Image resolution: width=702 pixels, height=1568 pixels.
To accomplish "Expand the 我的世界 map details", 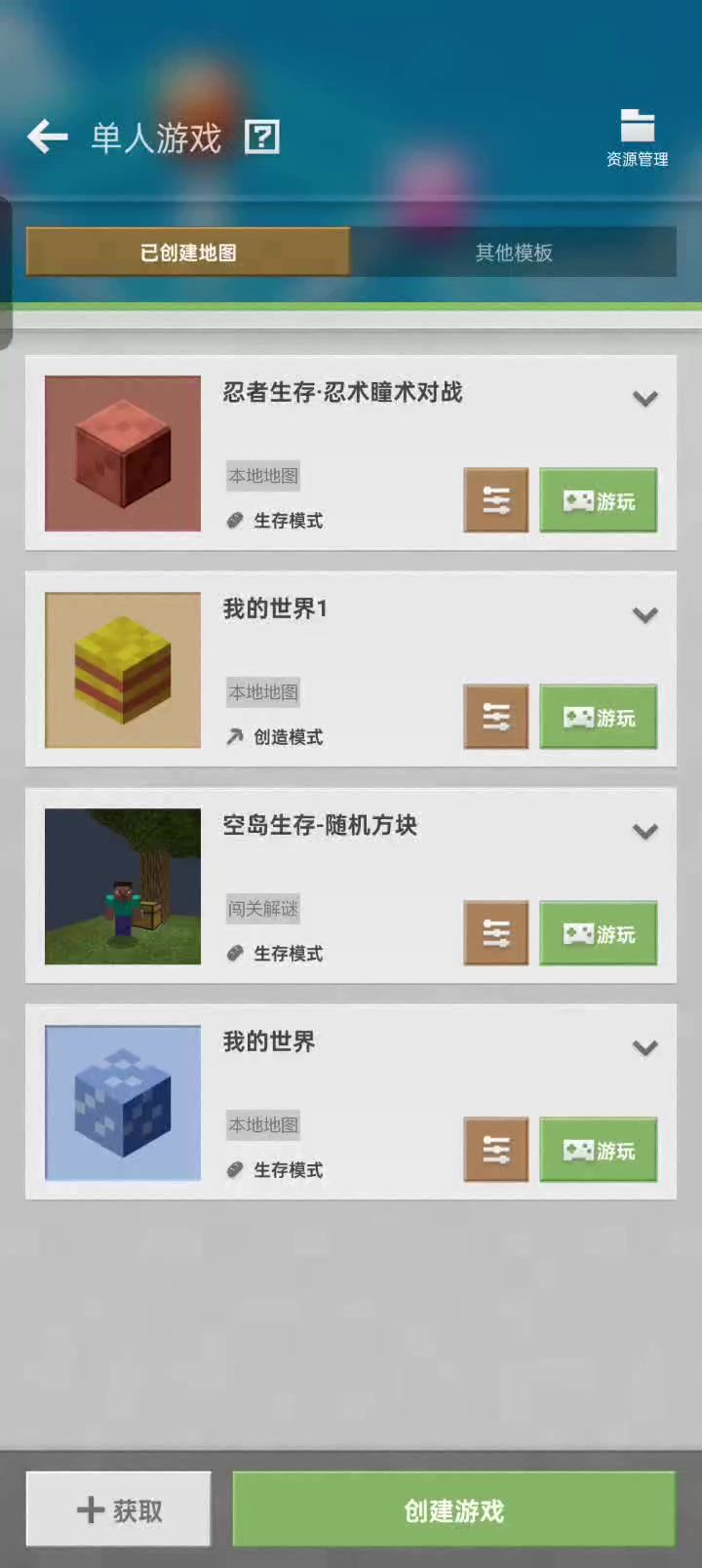I will (x=644, y=1047).
